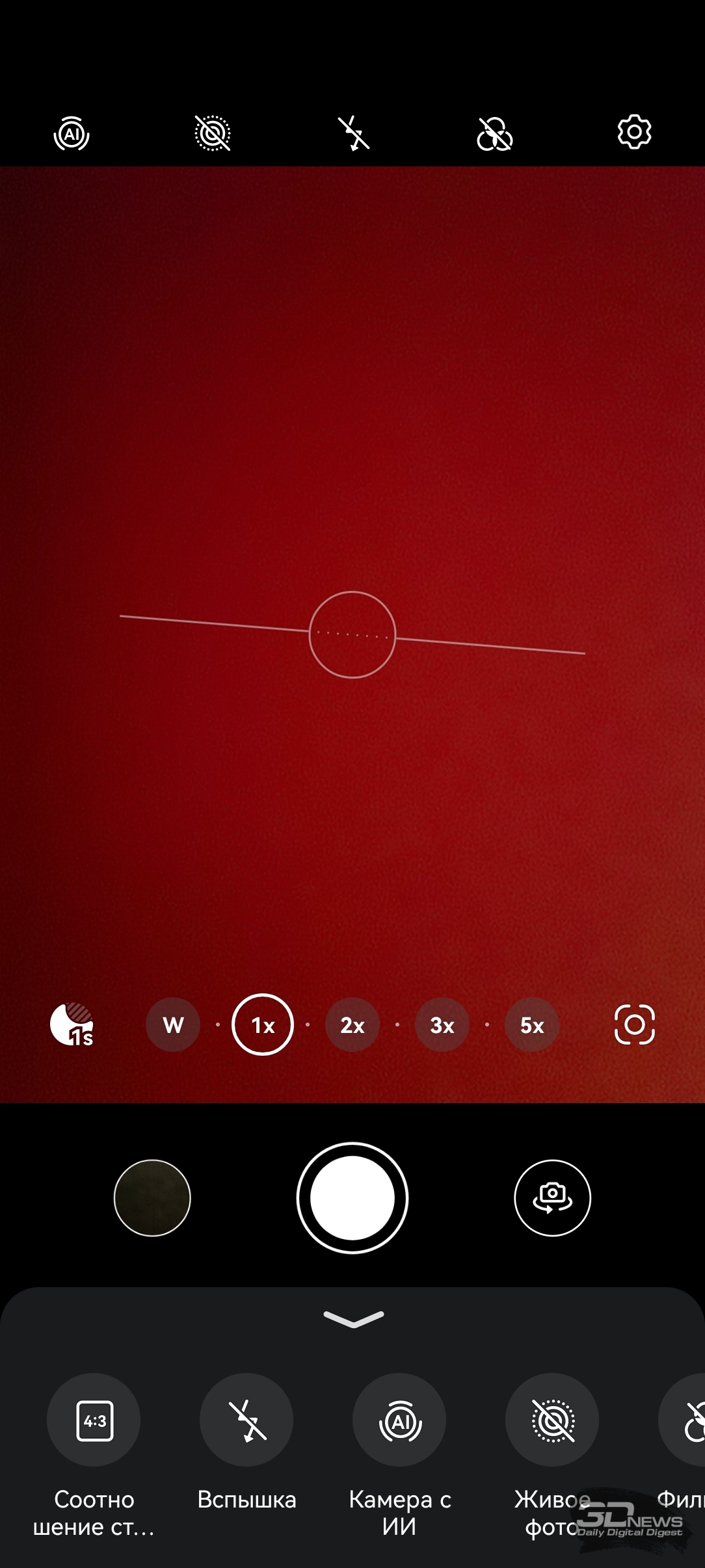This screenshot has width=705, height=1568.
Task: Take a photo with shutter button
Action: [x=352, y=1197]
